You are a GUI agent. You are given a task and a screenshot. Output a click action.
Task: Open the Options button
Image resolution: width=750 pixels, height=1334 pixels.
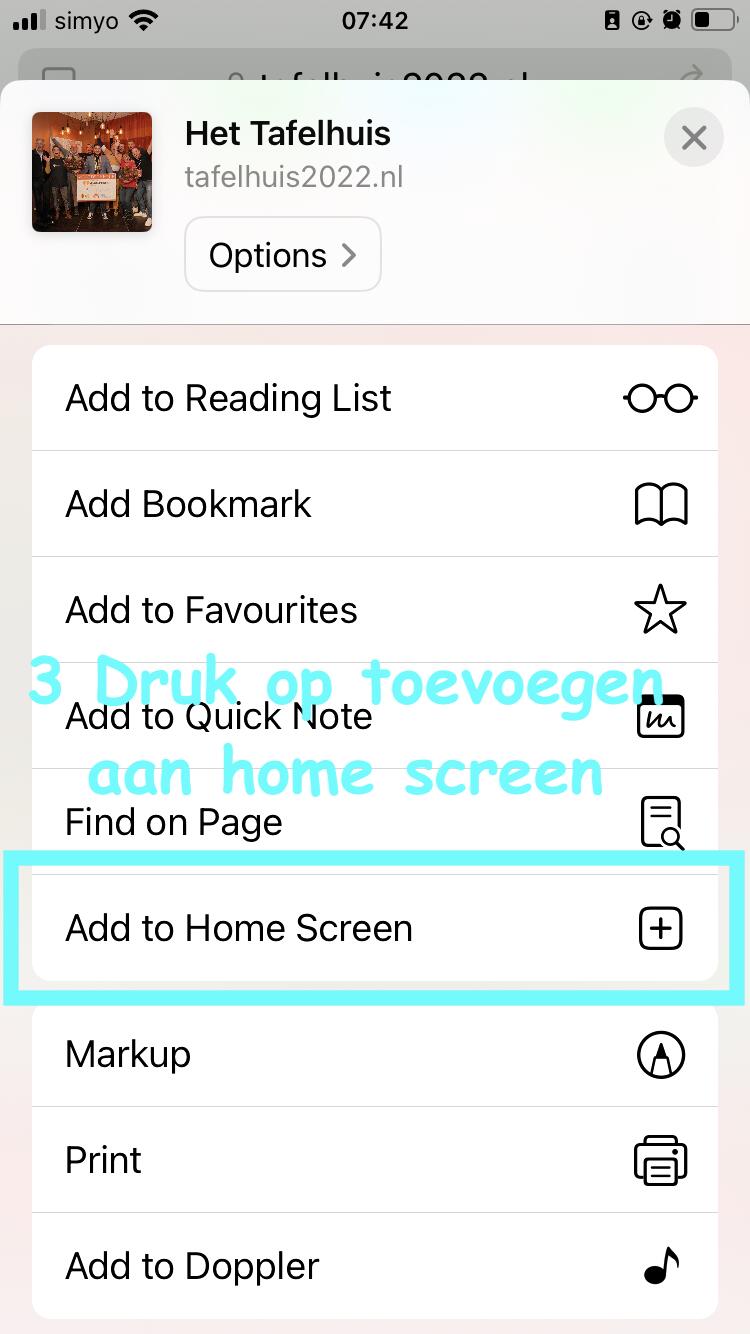tap(283, 255)
